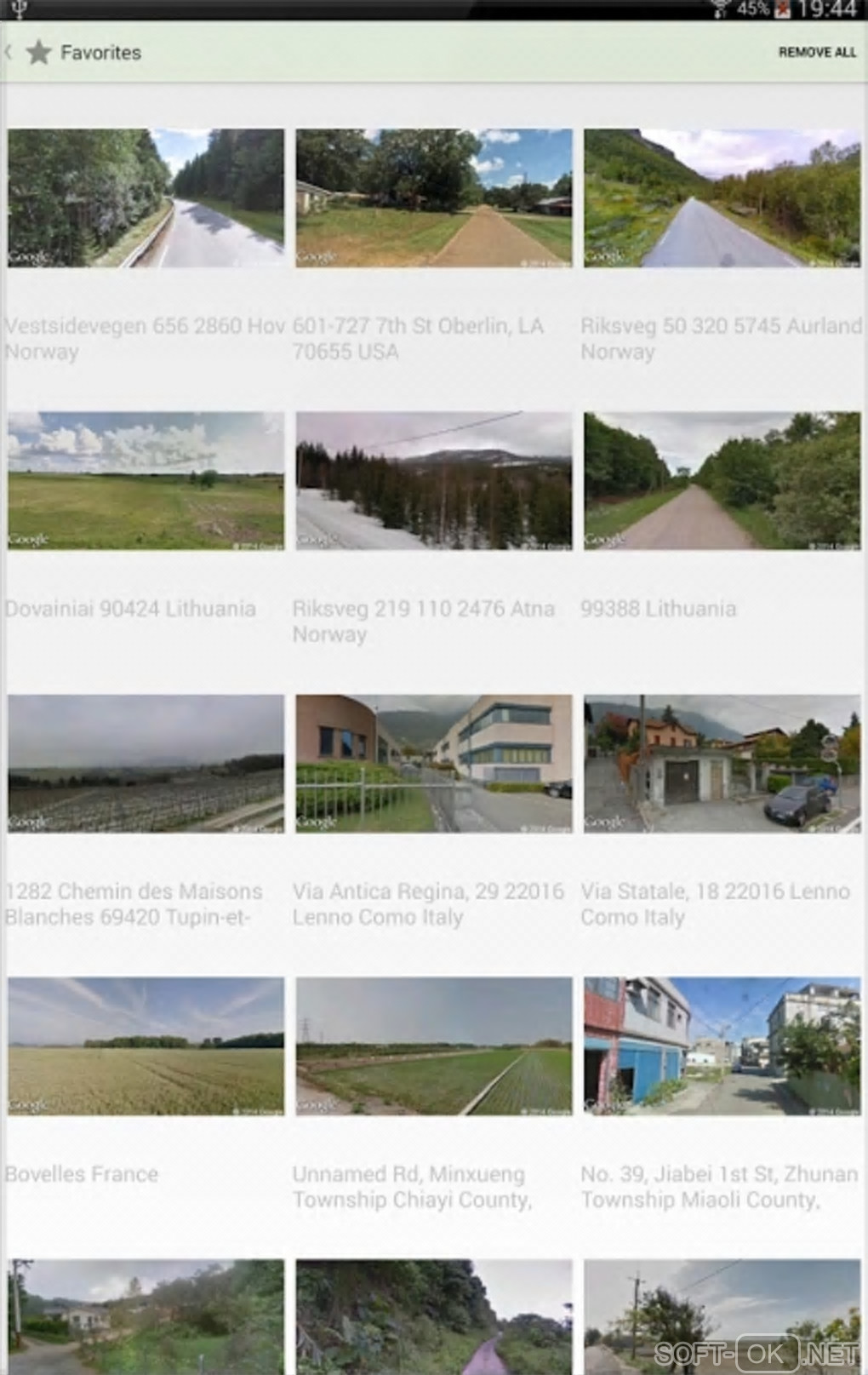Open No. 39, Jiabei 1st St favorite
Image resolution: width=868 pixels, height=1375 pixels.
[722, 1046]
